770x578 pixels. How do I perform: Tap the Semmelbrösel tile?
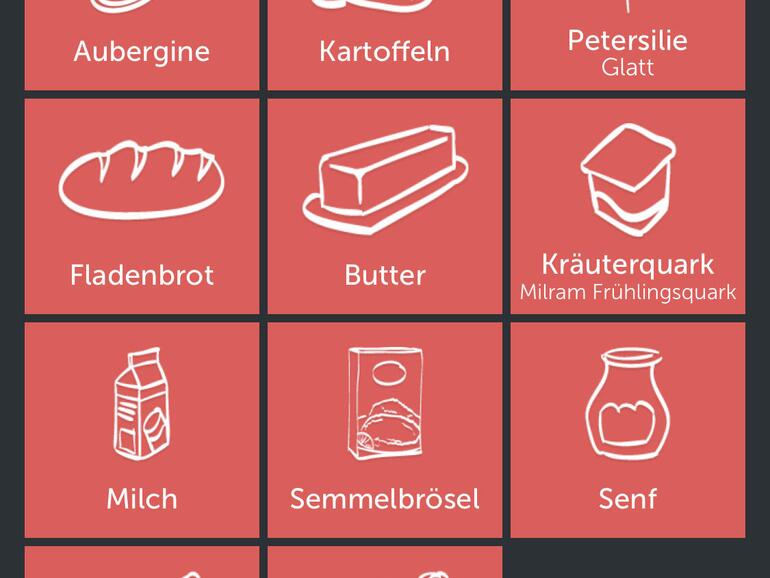pyautogui.click(x=384, y=430)
